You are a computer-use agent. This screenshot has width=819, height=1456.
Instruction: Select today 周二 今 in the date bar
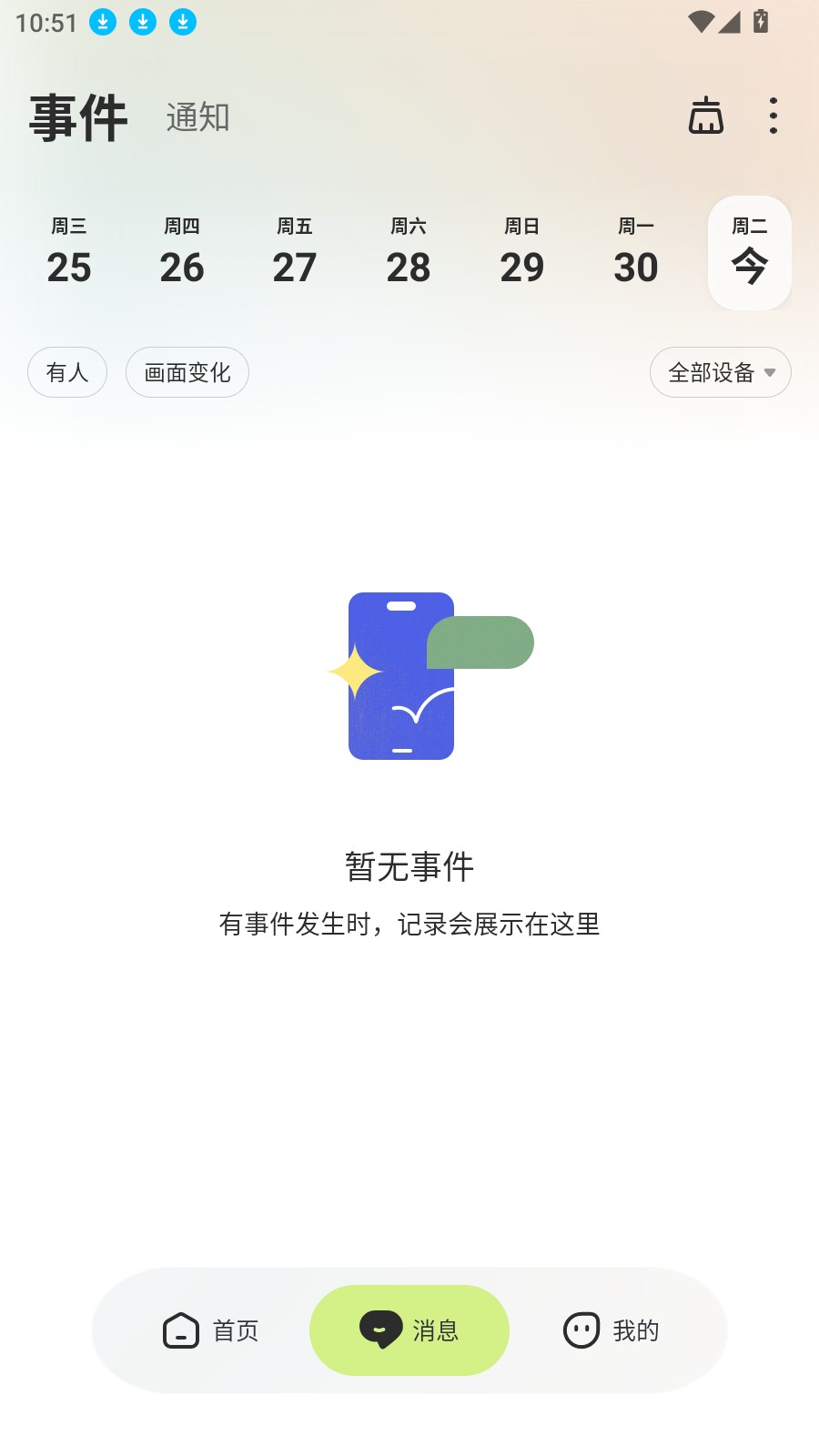click(749, 253)
